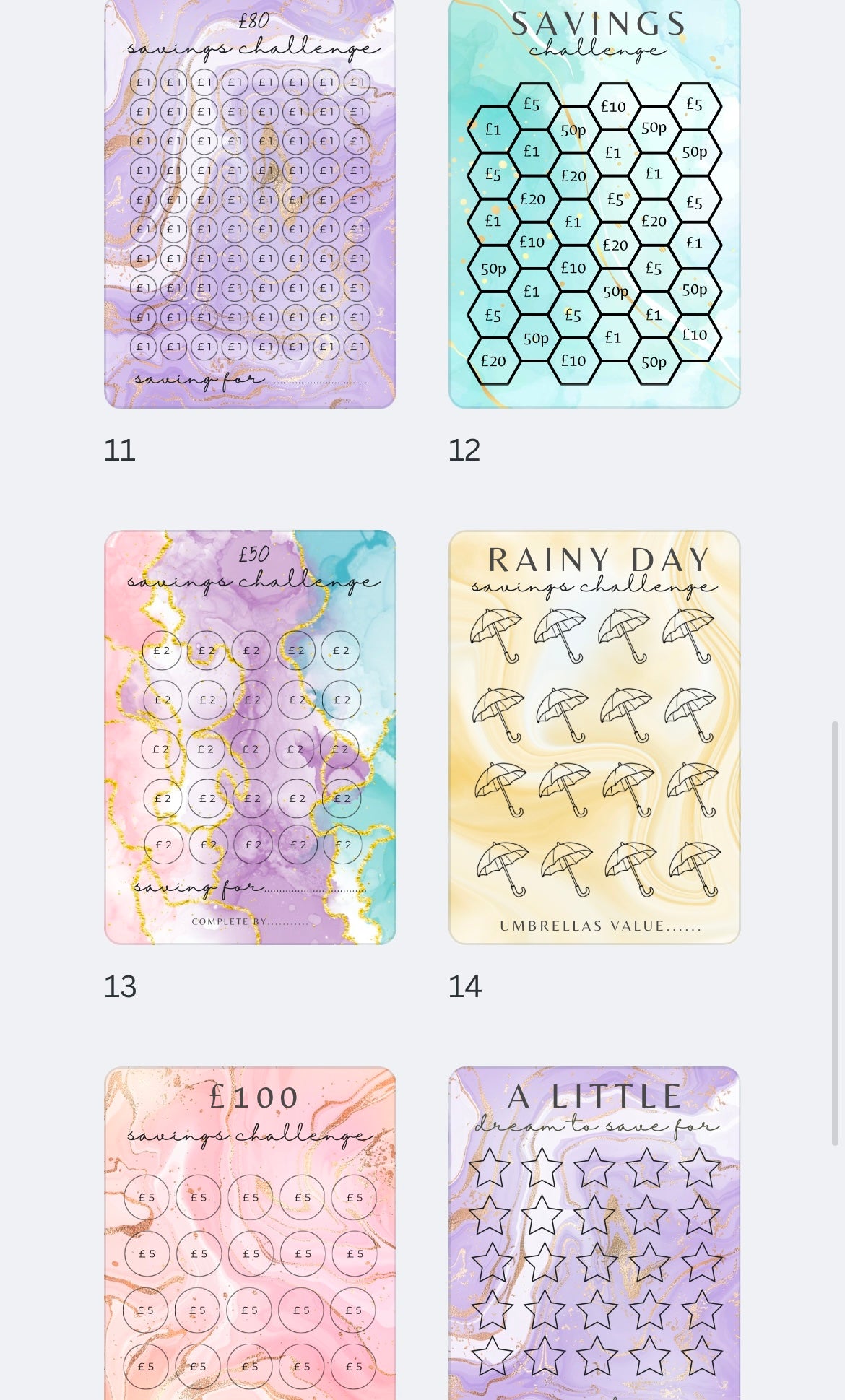Open the £100 savings challenge page

click(250, 1233)
